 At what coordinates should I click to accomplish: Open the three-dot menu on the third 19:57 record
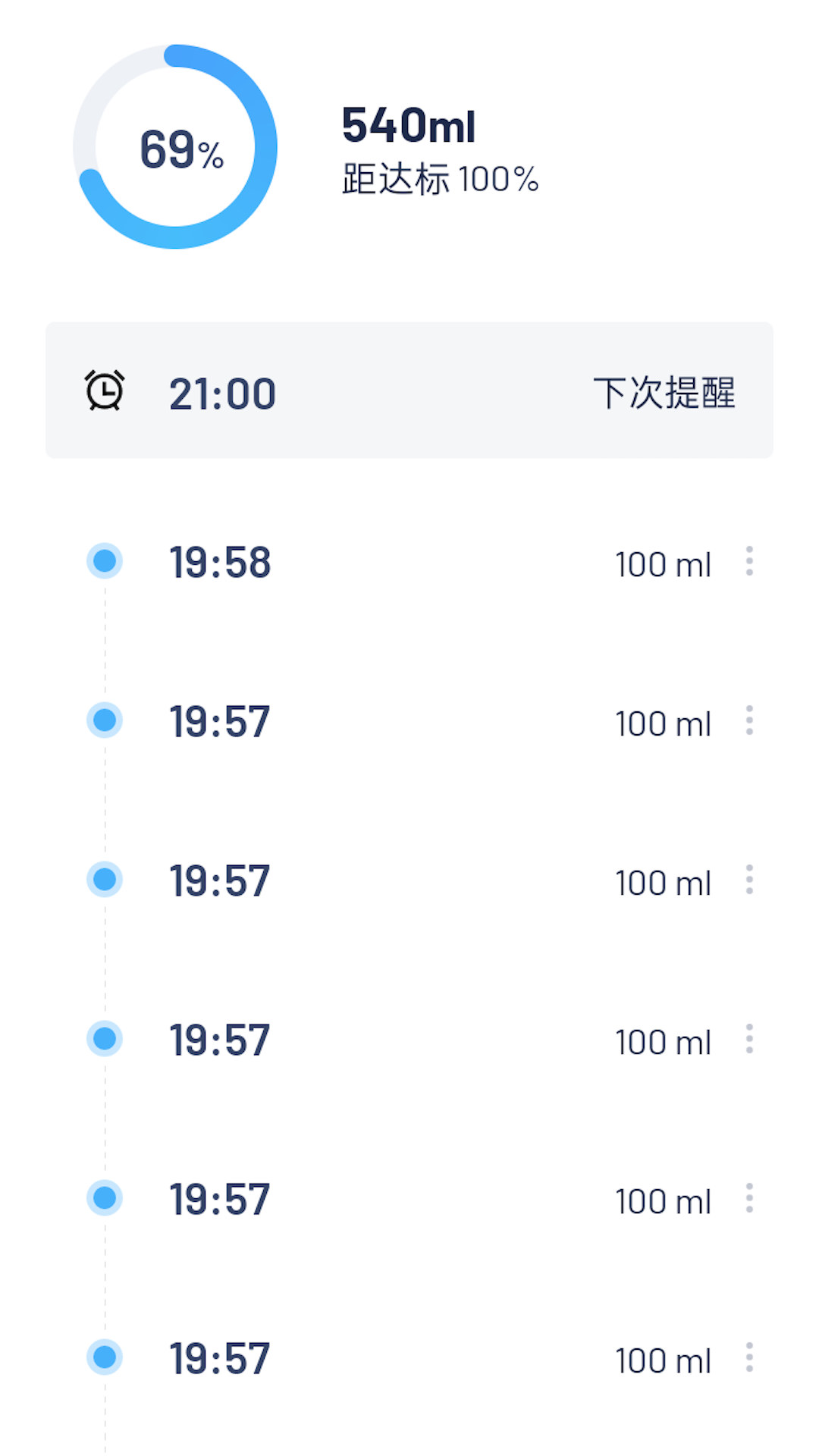pyautogui.click(x=750, y=1040)
